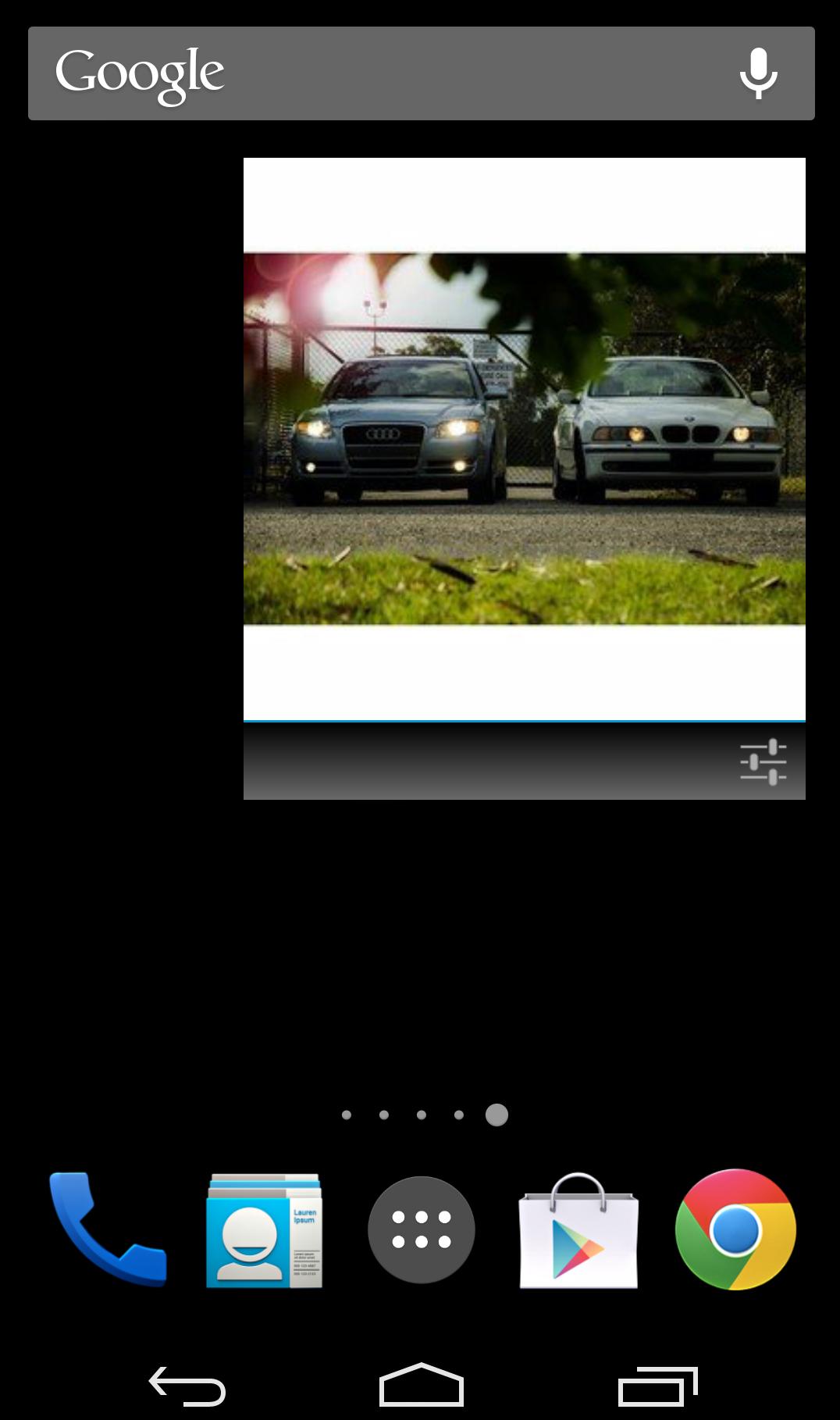The image size is (840, 1420).
Task: Select the middle home screen page dot
Action: tap(420, 1115)
